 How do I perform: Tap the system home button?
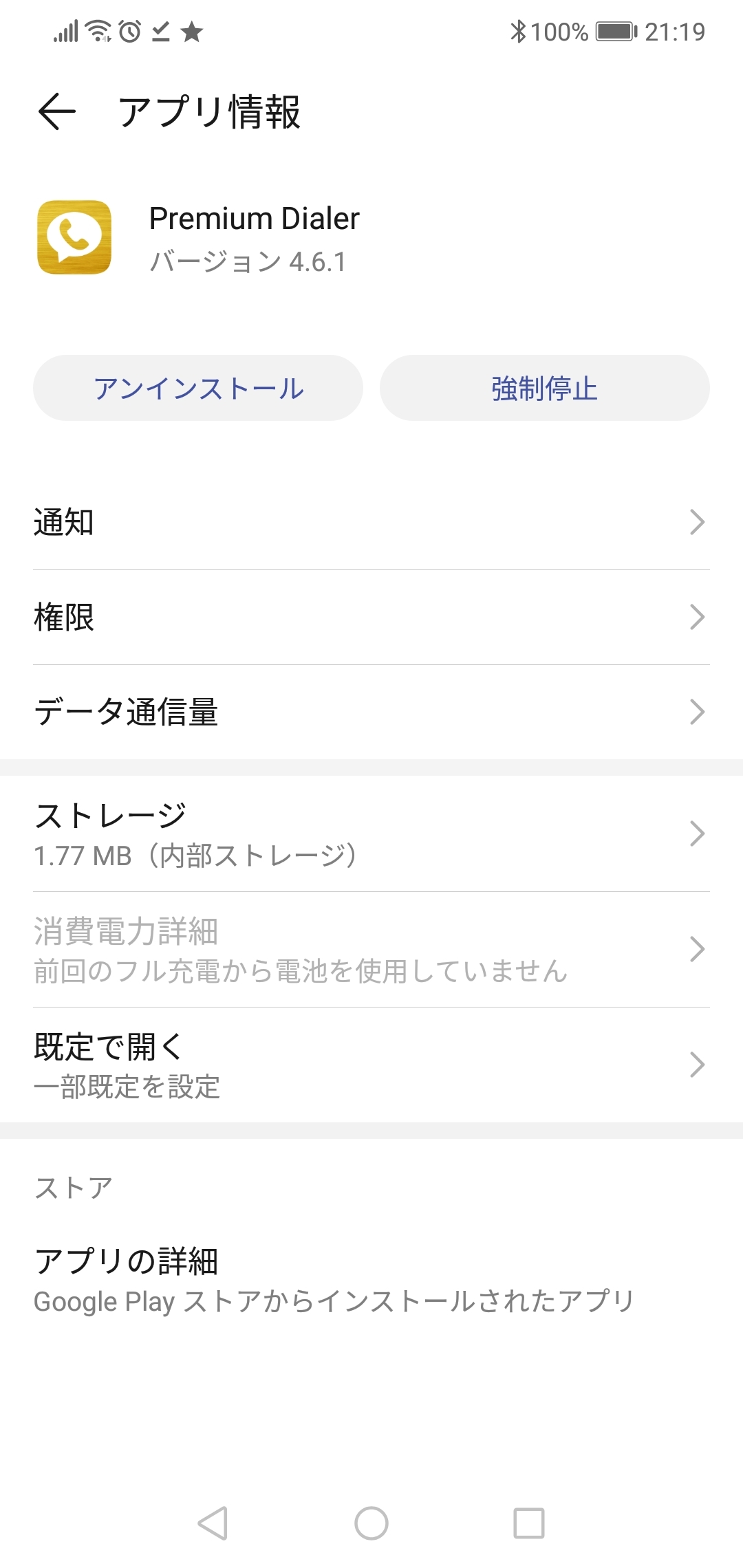point(371,1523)
